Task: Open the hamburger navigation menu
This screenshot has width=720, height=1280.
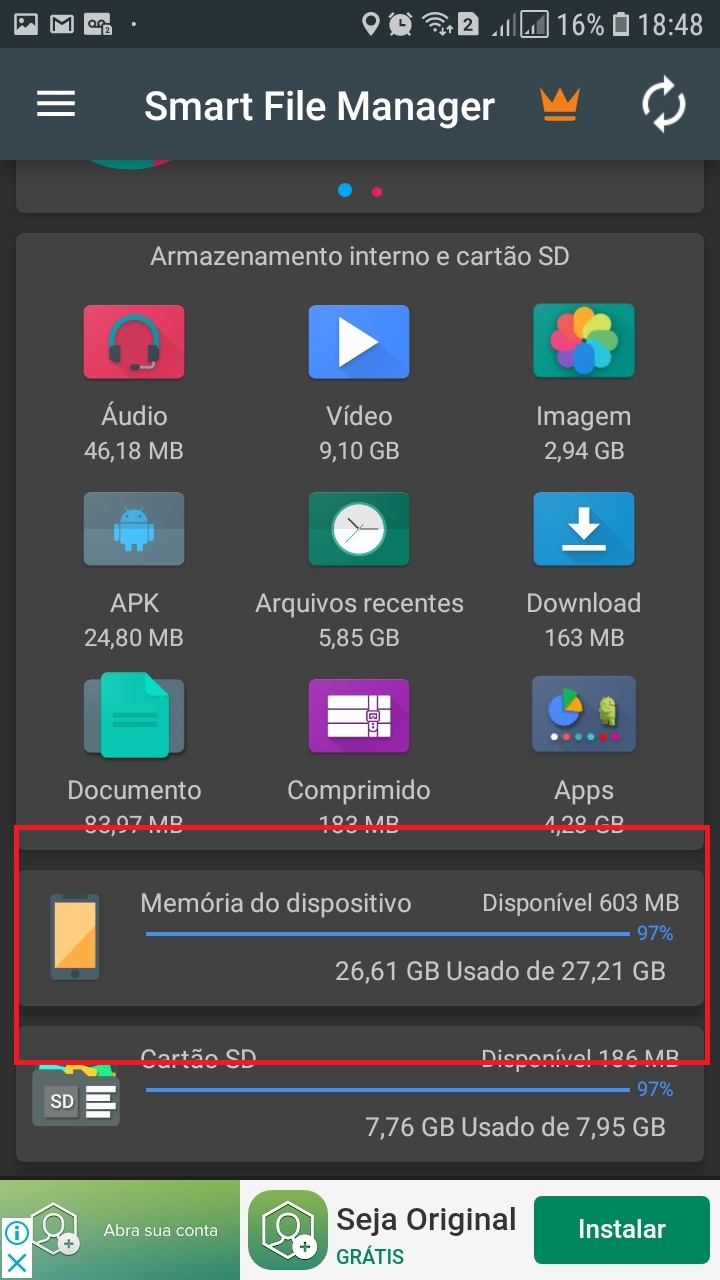Action: point(56,105)
